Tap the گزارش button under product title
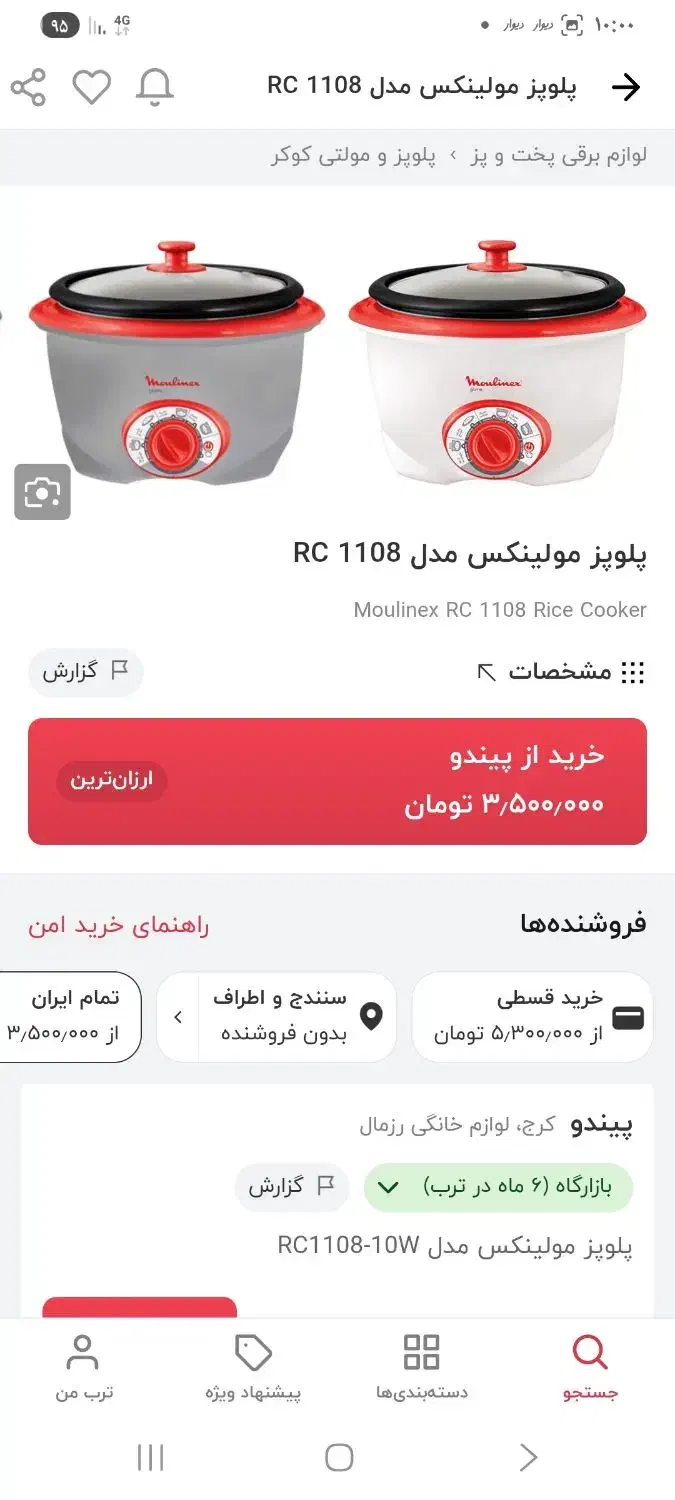This screenshot has width=675, height=1500. 86,672
